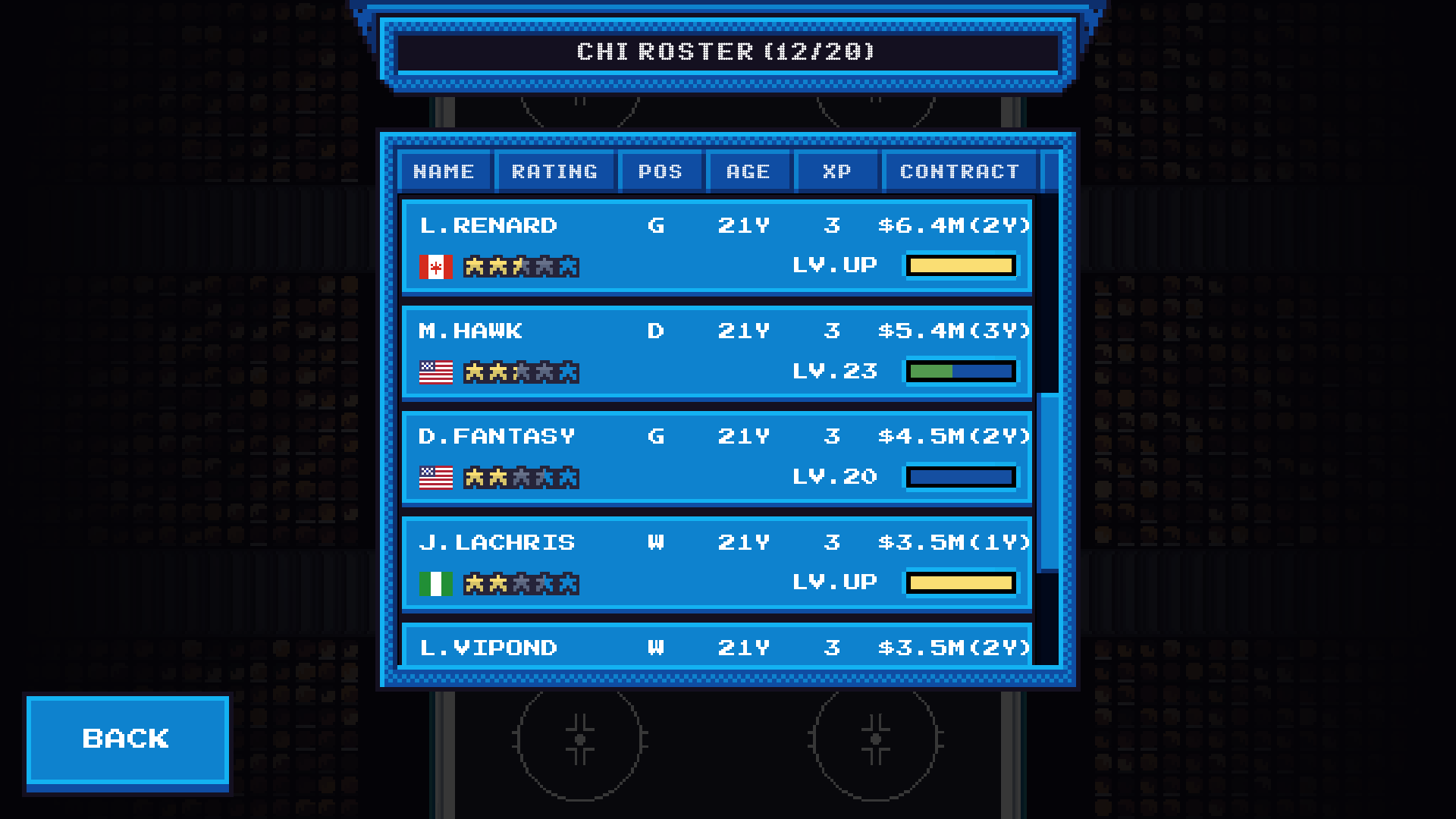
Task: Sort roster by XP column
Action: (836, 172)
